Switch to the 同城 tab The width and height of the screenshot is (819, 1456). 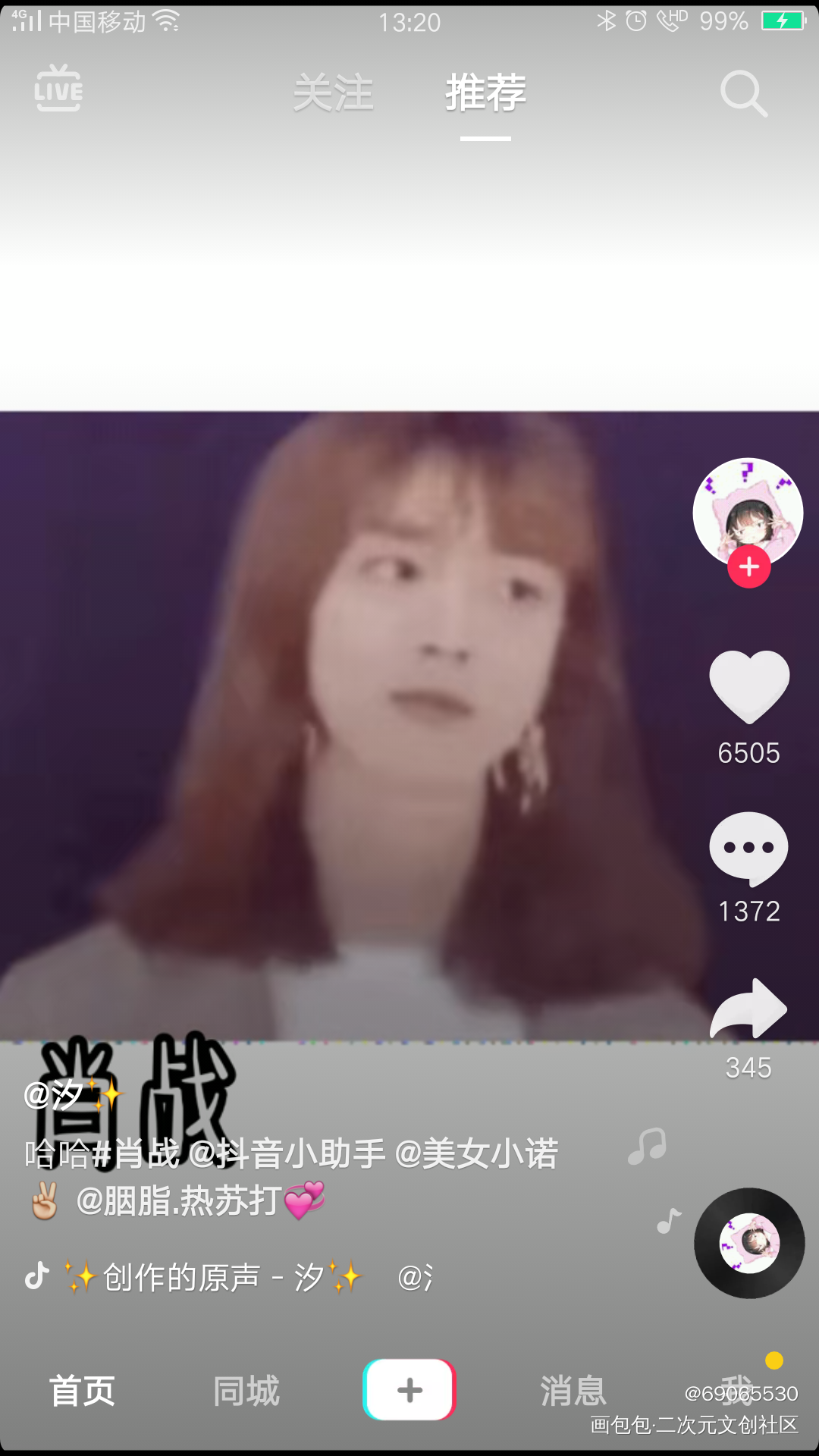pos(246,1392)
